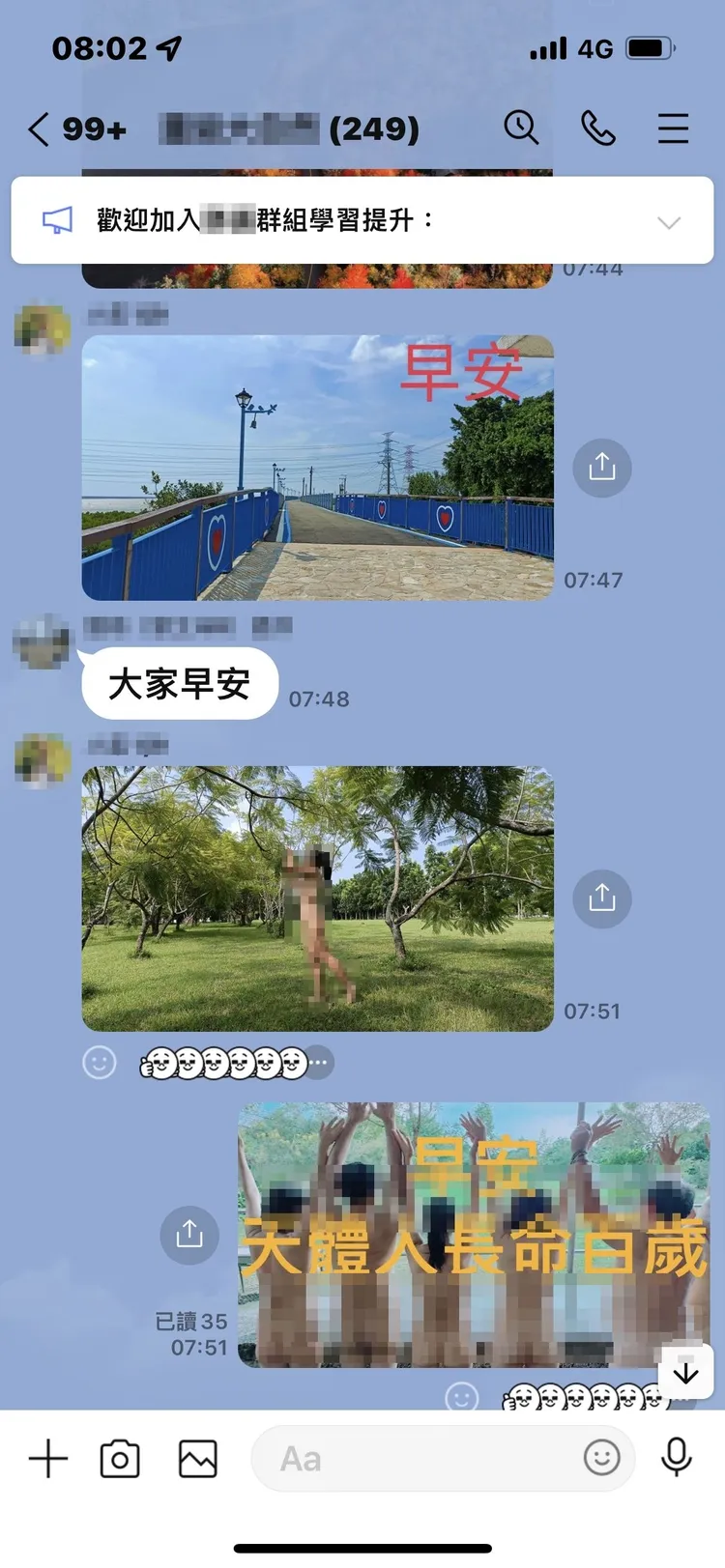Tap the megaphone icon on the announcement banner
The width and height of the screenshot is (725, 1568).
(x=58, y=220)
